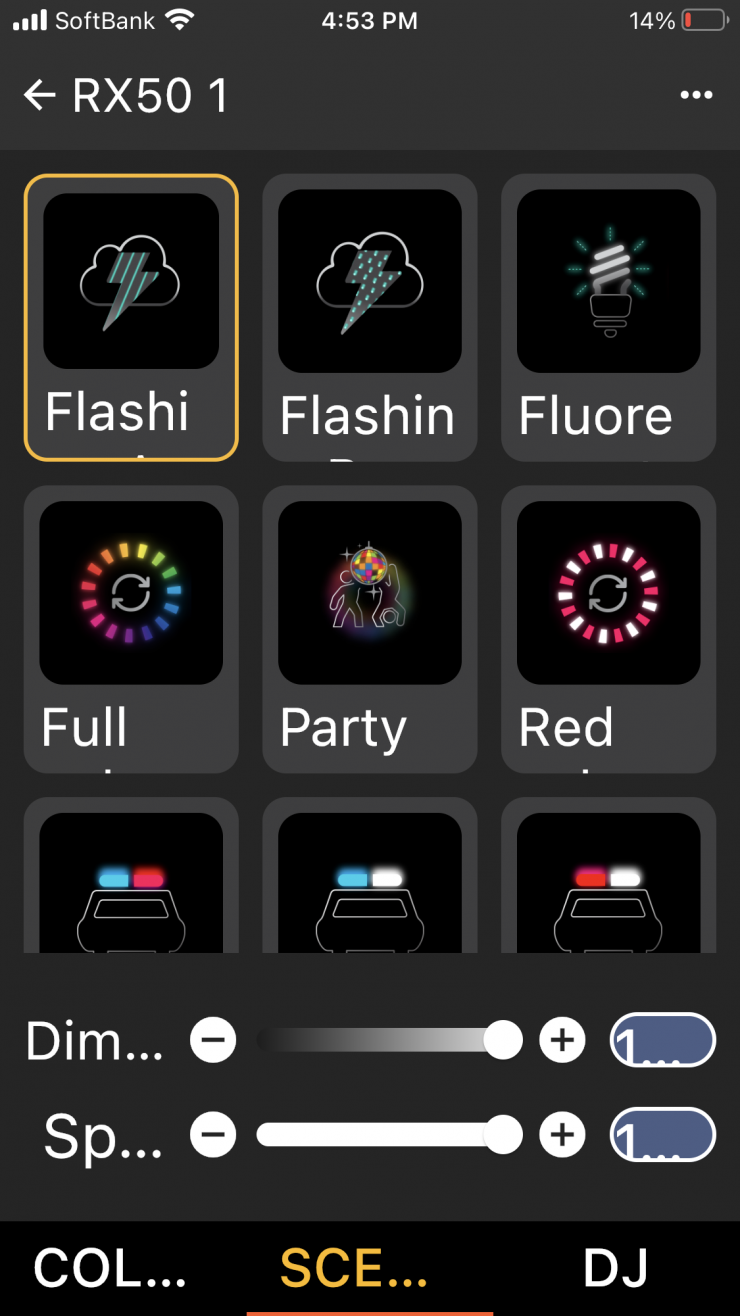Go back from RX50 1
This screenshot has height=1316, width=740.
39,96
